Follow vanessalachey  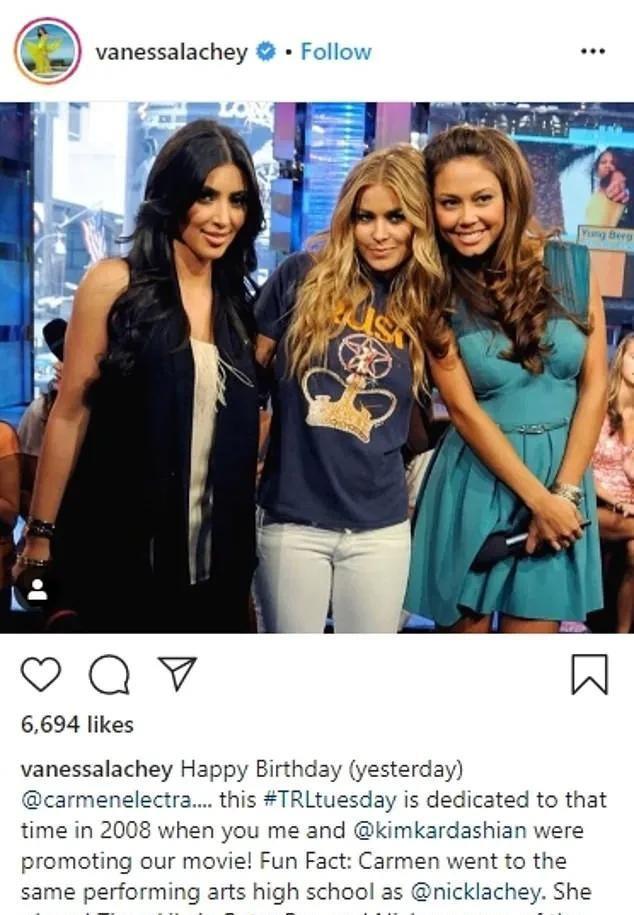336,52
